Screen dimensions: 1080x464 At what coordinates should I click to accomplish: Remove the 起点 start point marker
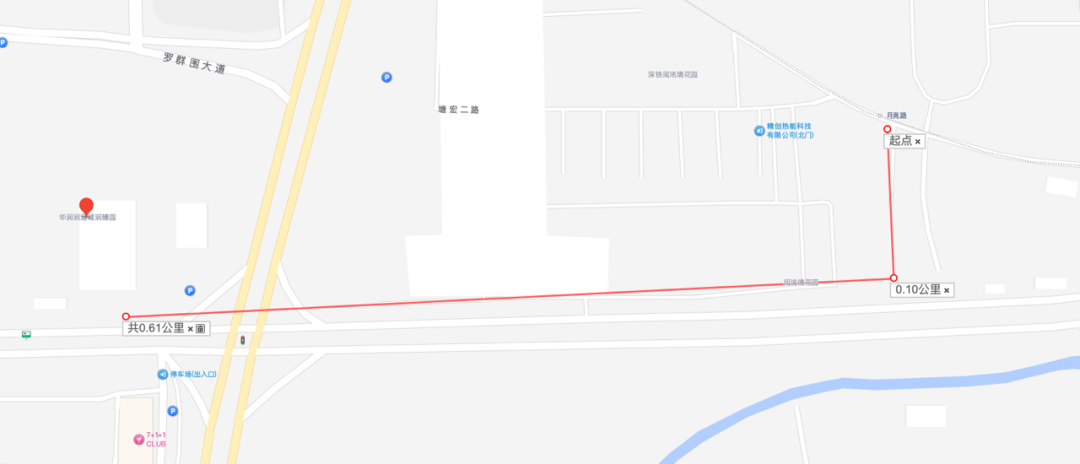tap(917, 142)
